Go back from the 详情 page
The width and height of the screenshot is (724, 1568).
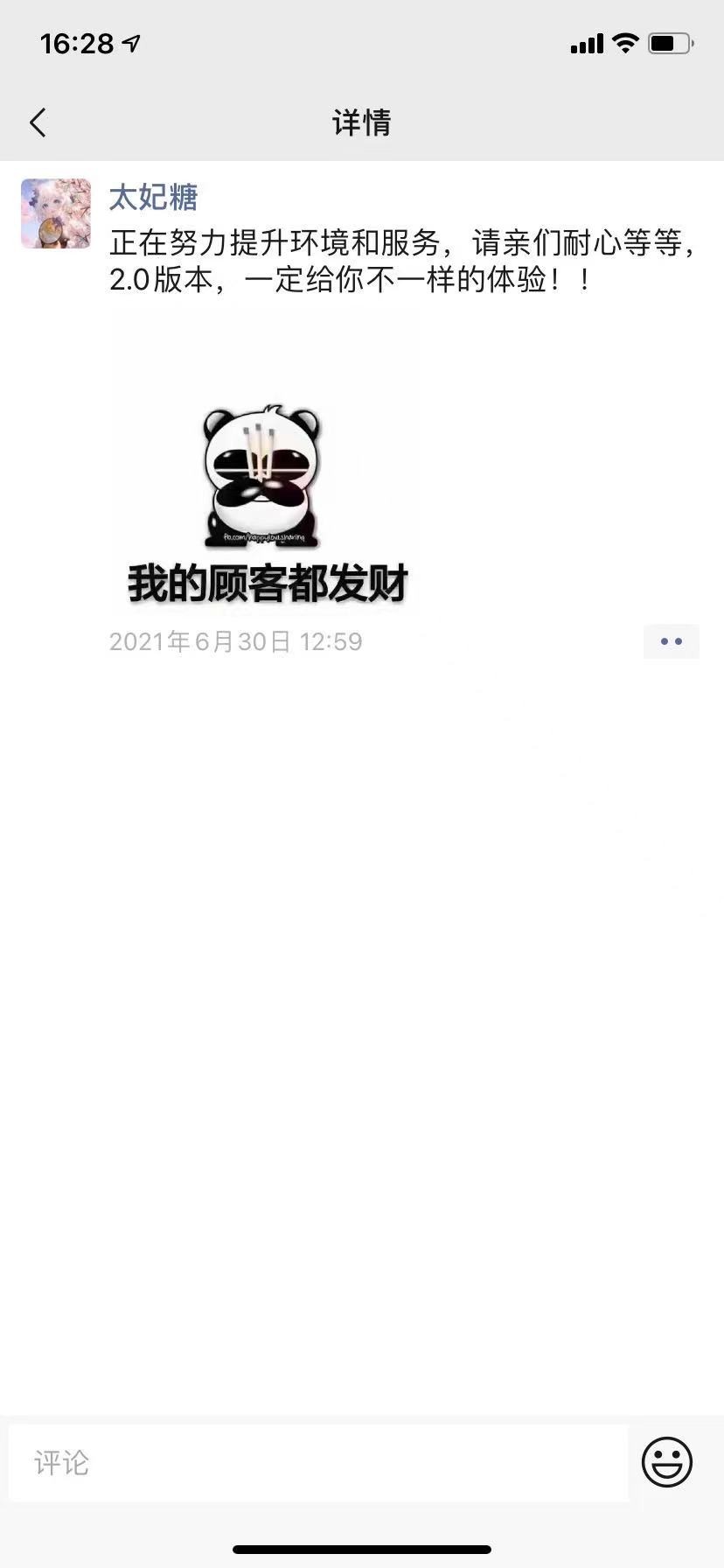click(38, 122)
